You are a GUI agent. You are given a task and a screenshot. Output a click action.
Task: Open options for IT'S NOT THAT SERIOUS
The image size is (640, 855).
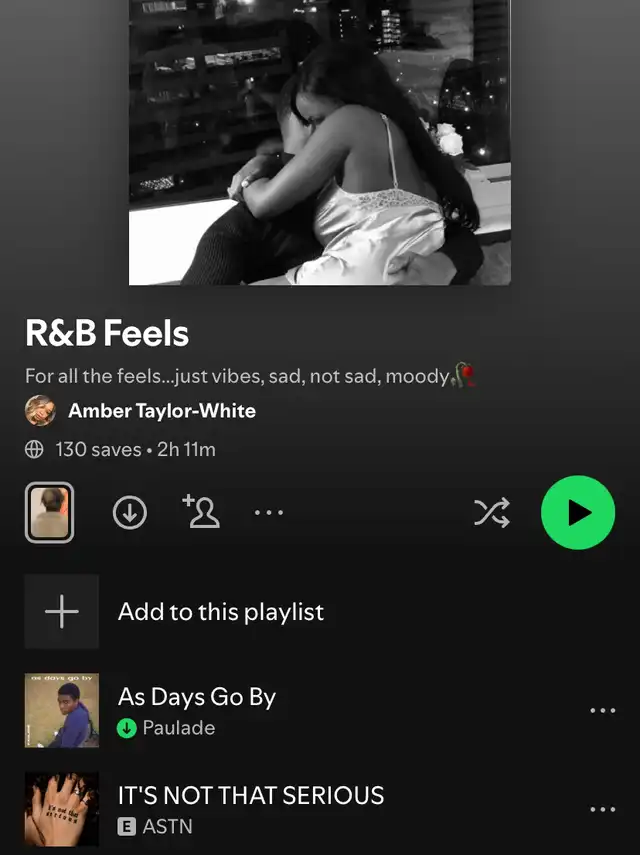(x=602, y=809)
